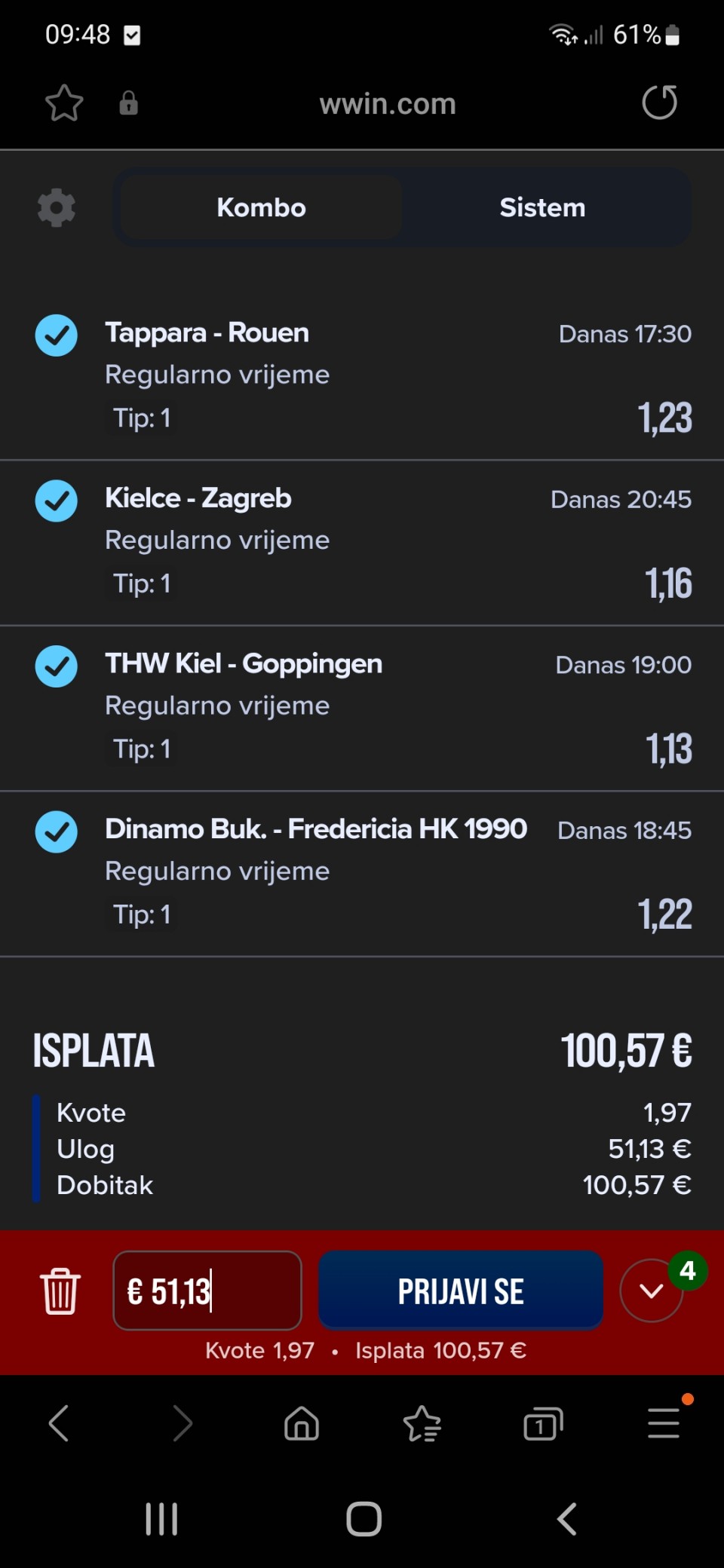Collapse the betslip with the chevron

point(651,1291)
